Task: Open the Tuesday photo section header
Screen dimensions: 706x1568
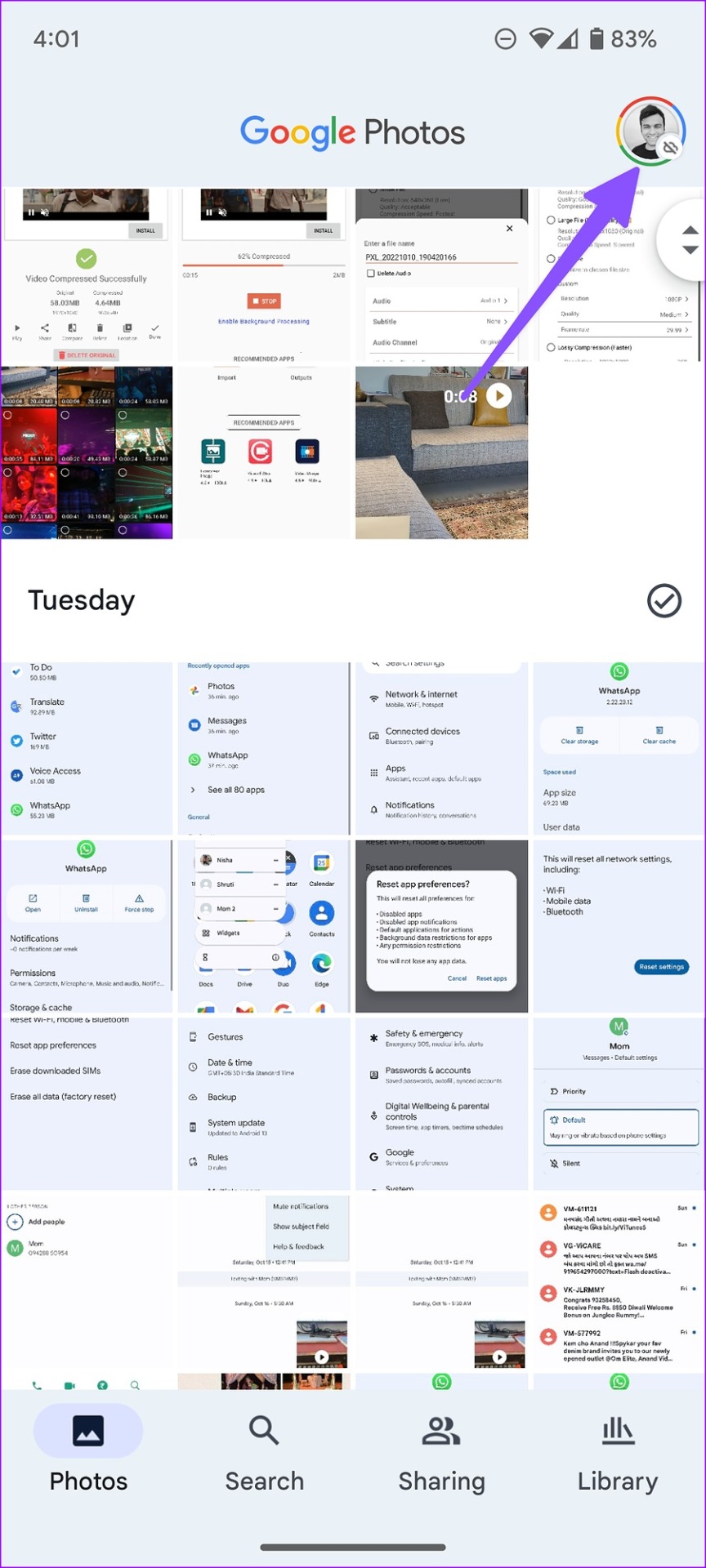Action: (81, 600)
